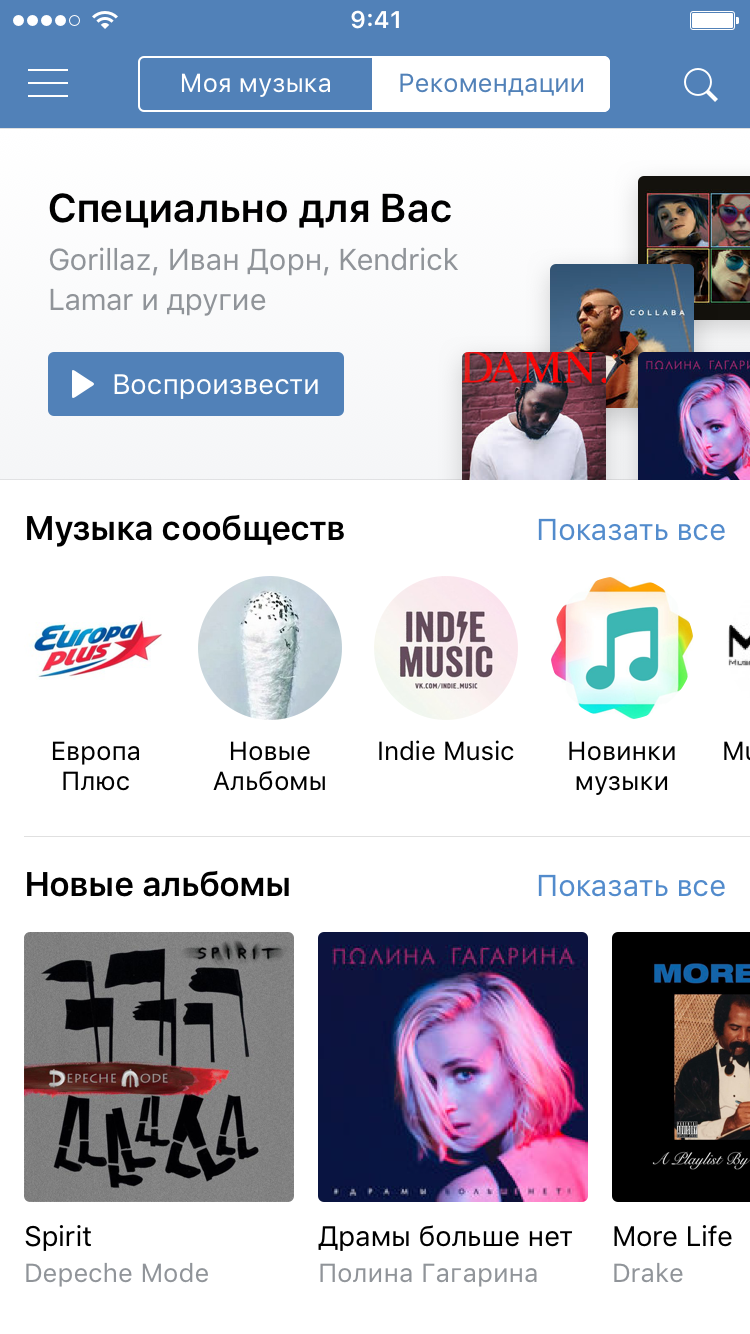Select the Новинки музыки community icon
Viewport: 750px width, 1334px height.
tap(621, 648)
